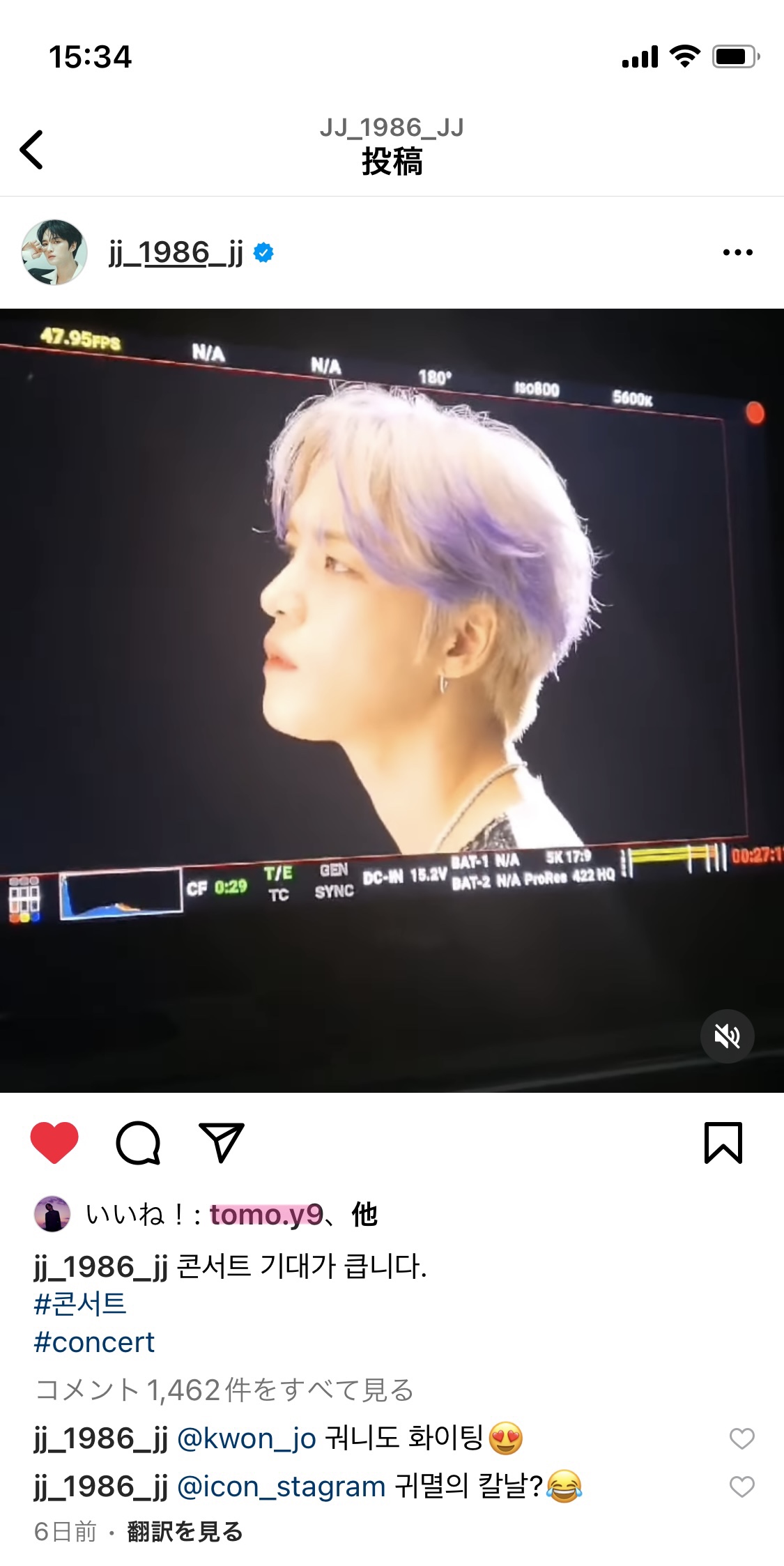This screenshot has width=784, height=1566.
Task: Unmute the video sound
Action: click(727, 1036)
